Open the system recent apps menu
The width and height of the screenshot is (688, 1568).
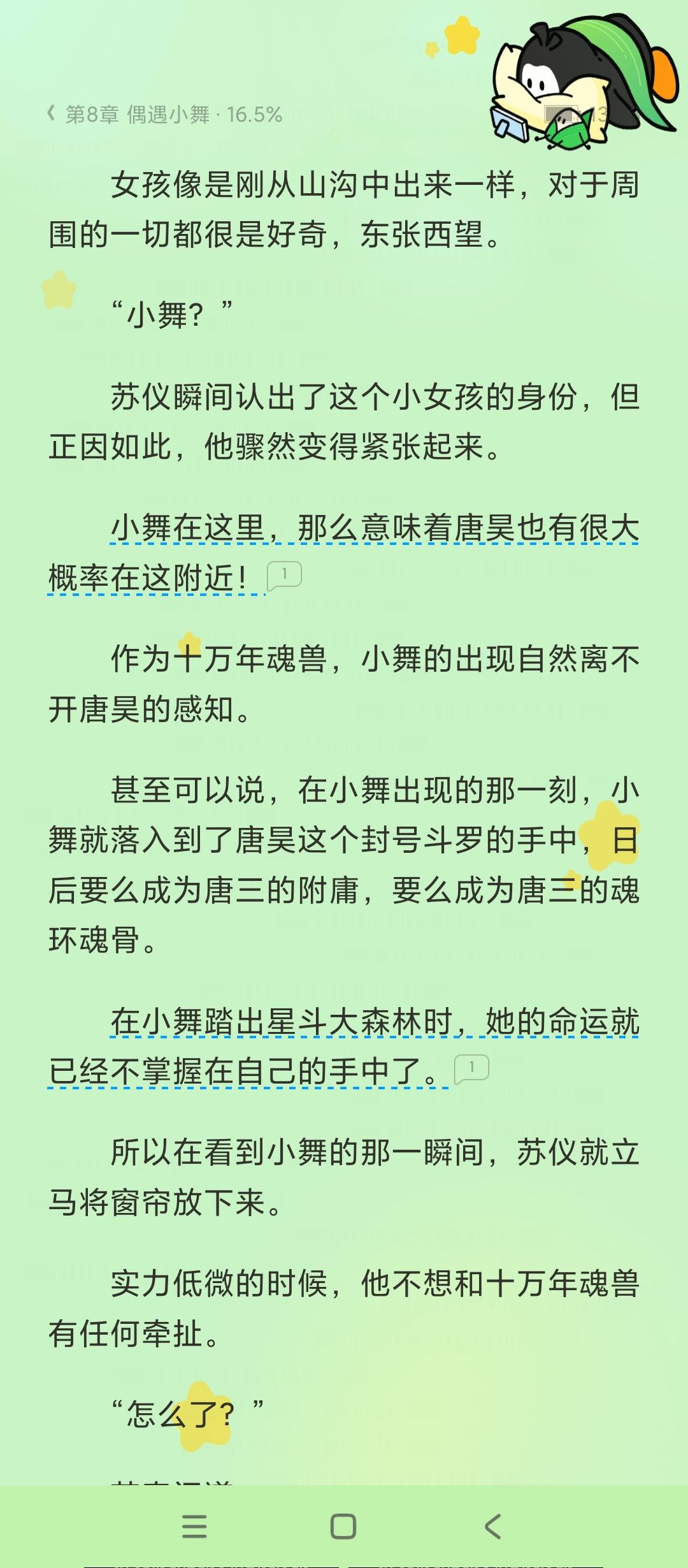pos(194,1527)
